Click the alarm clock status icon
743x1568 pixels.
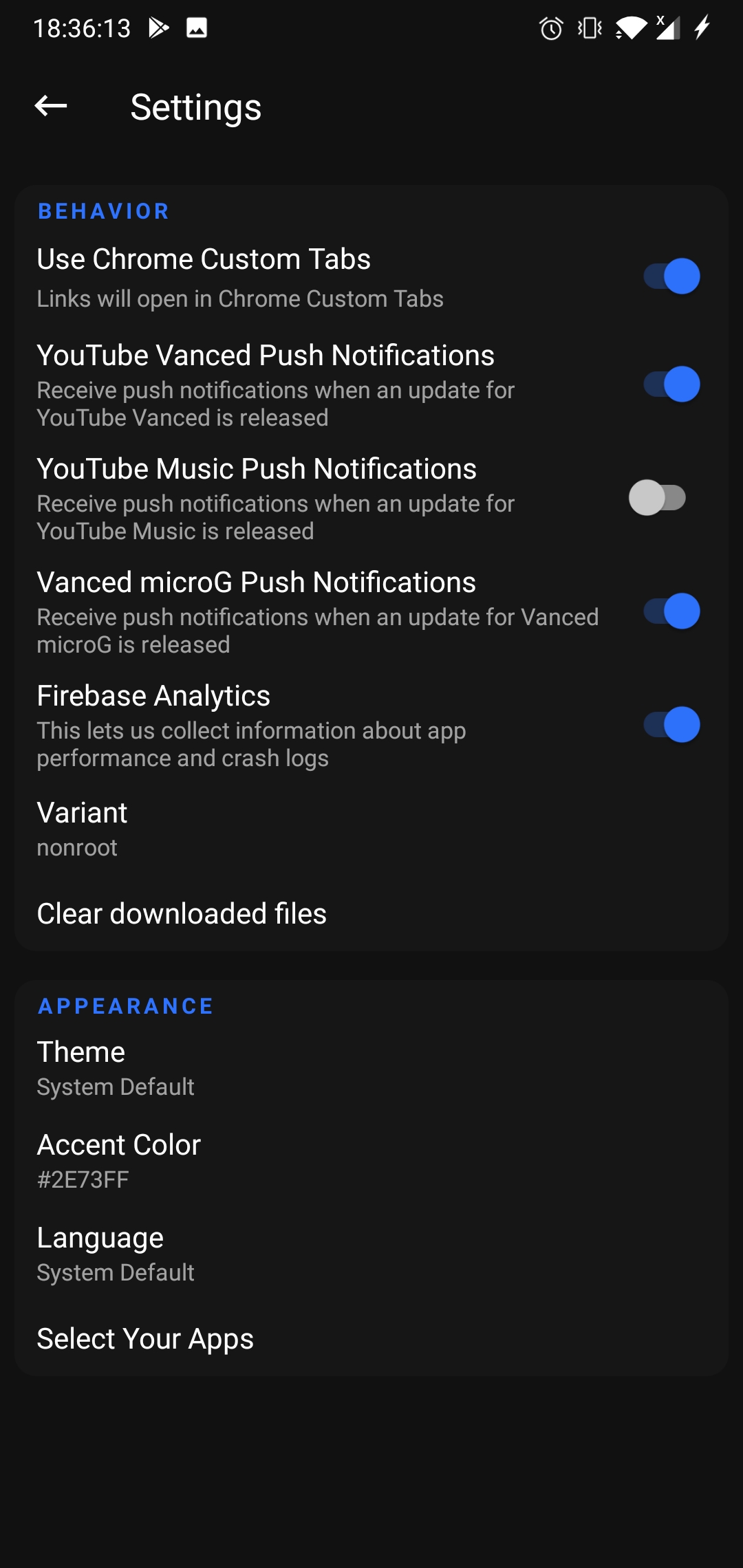[550, 28]
